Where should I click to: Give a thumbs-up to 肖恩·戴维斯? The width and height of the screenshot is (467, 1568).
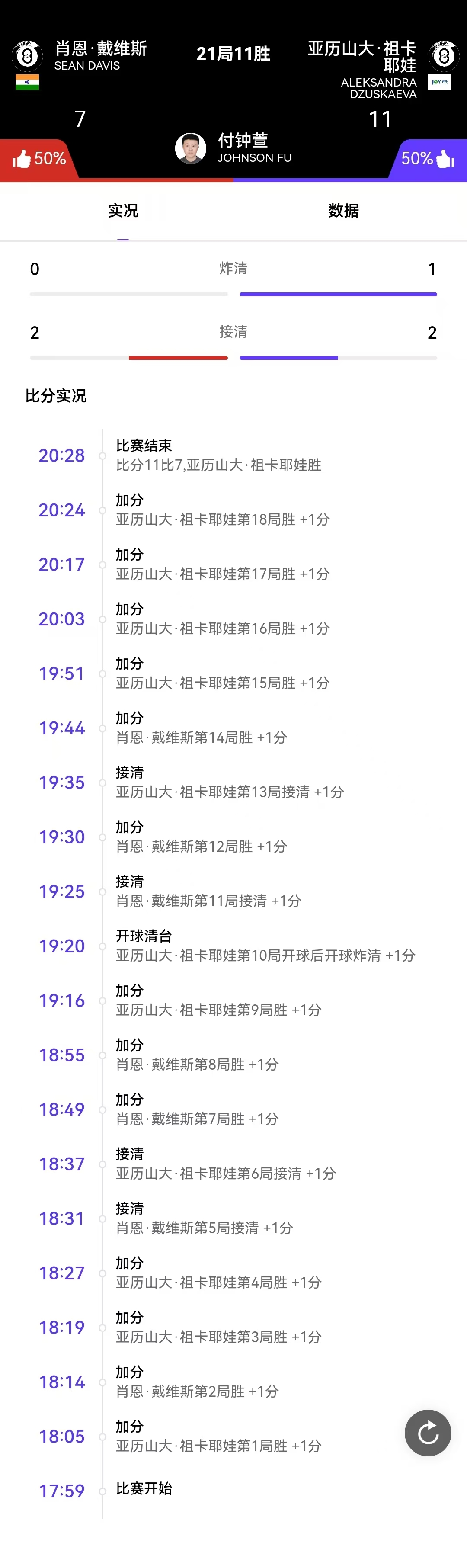click(x=22, y=159)
